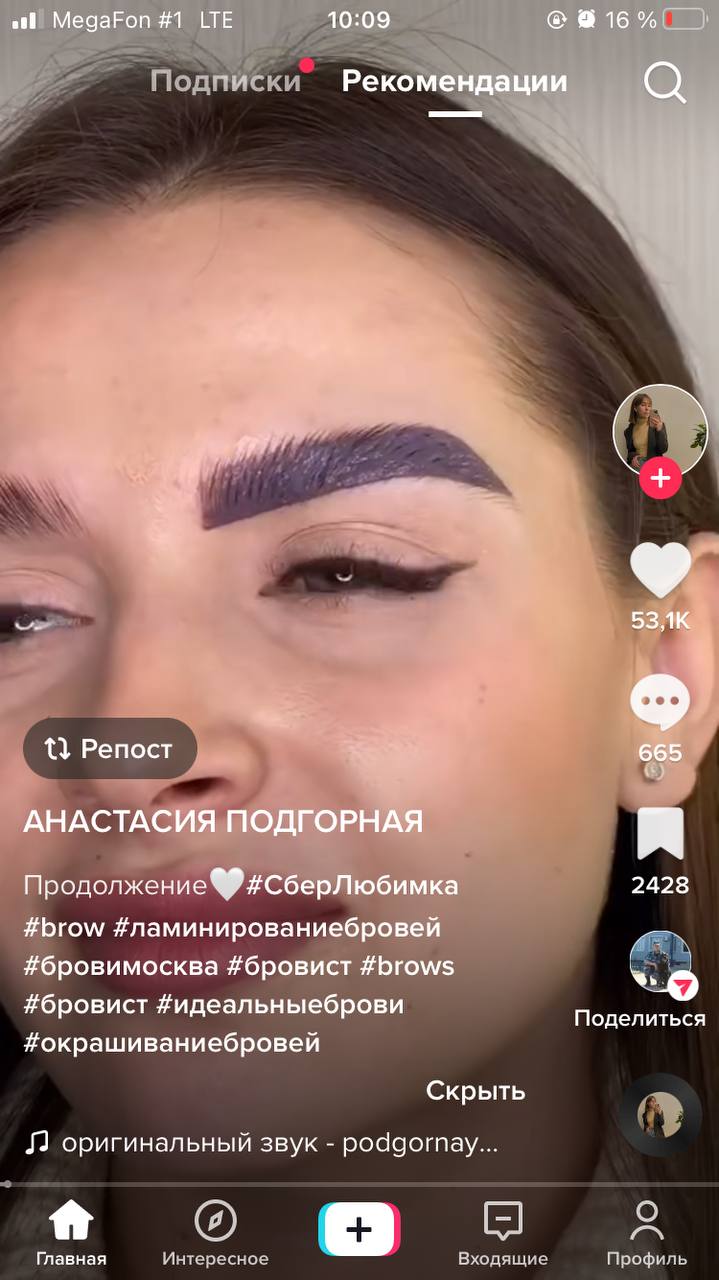The image size is (719, 1280).
Task: Open the comments bubble with 665
Action: point(660,702)
